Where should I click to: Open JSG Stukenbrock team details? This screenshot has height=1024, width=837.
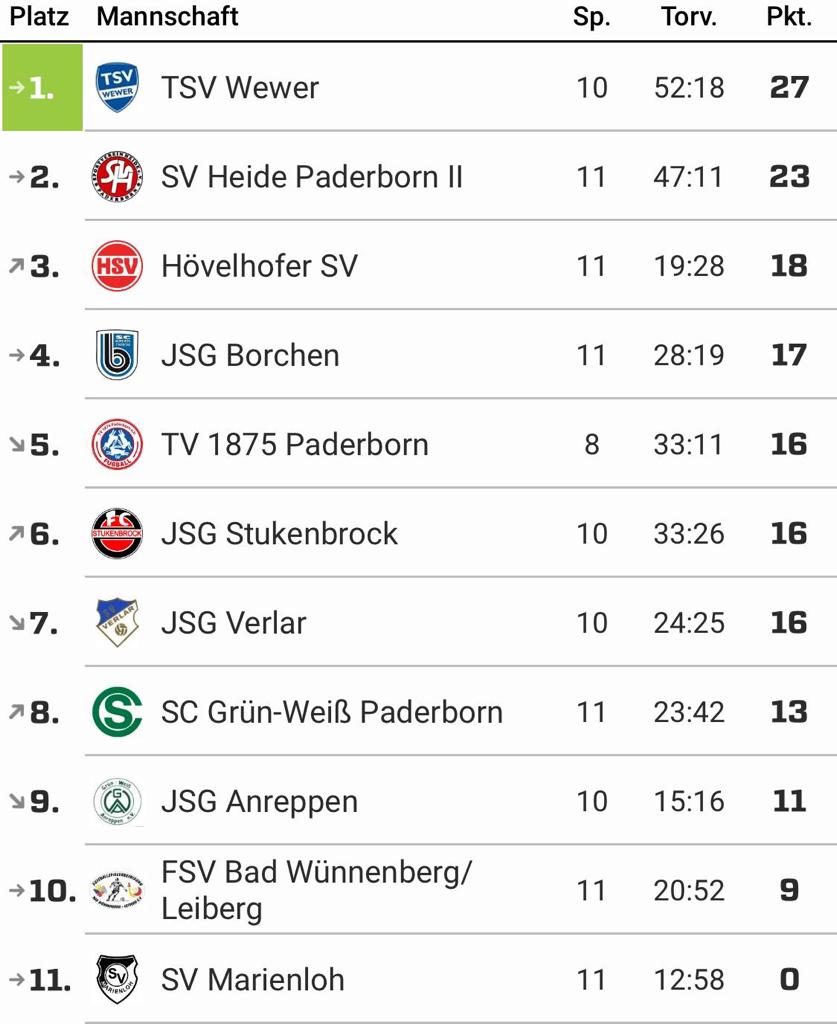(279, 533)
